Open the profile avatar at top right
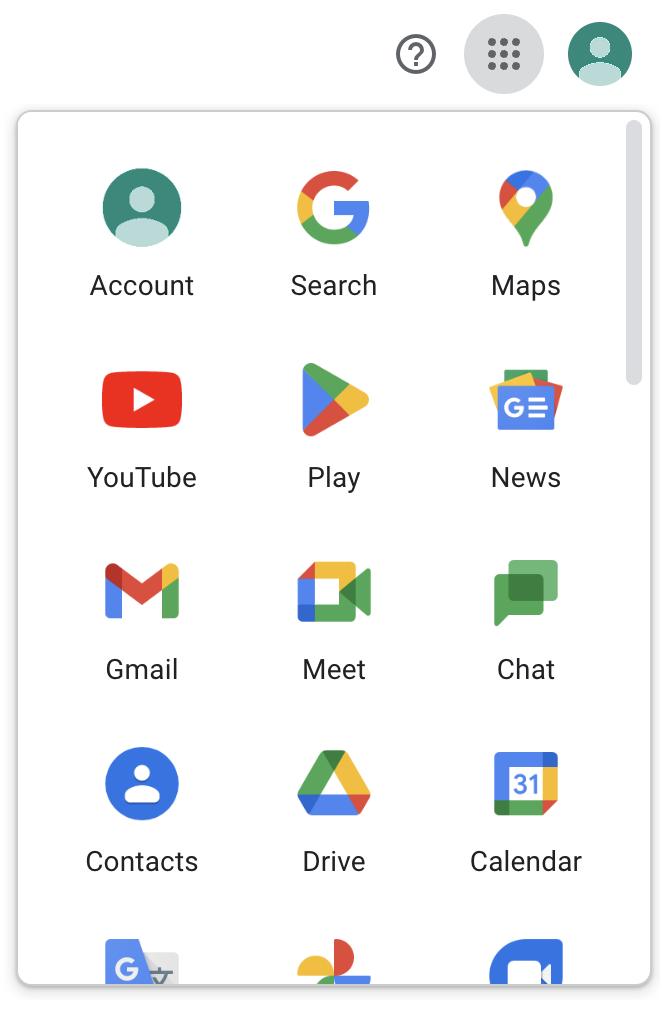This screenshot has height=1014, width=662. [x=599, y=54]
